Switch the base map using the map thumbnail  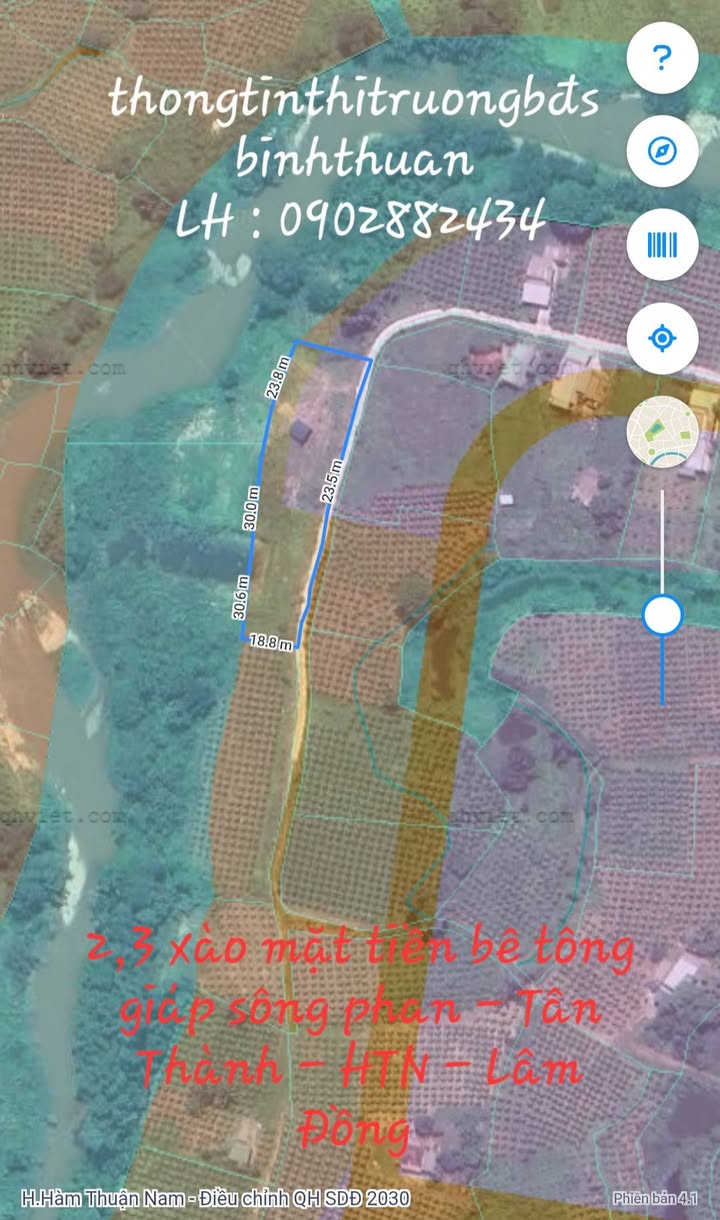coord(661,432)
